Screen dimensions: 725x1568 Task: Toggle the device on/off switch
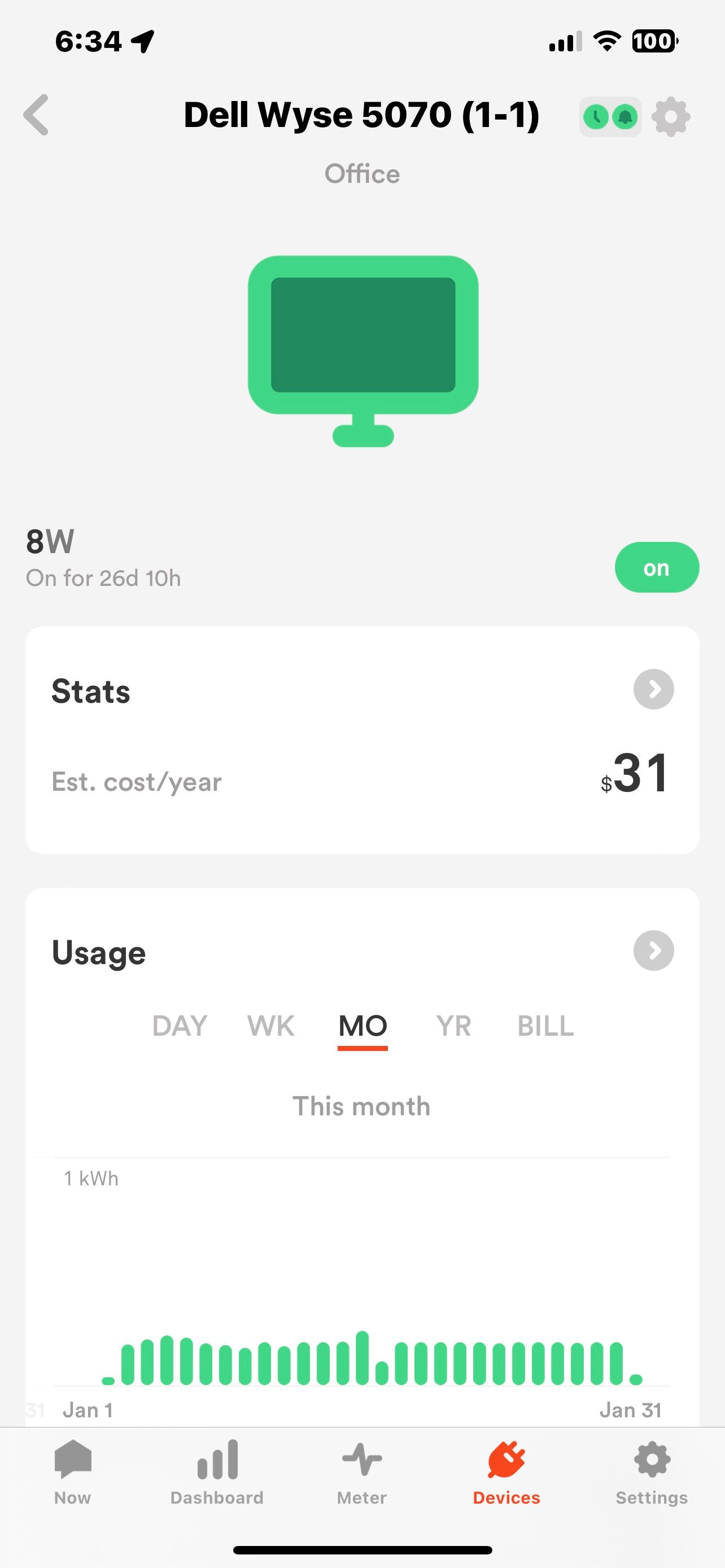[657, 567]
